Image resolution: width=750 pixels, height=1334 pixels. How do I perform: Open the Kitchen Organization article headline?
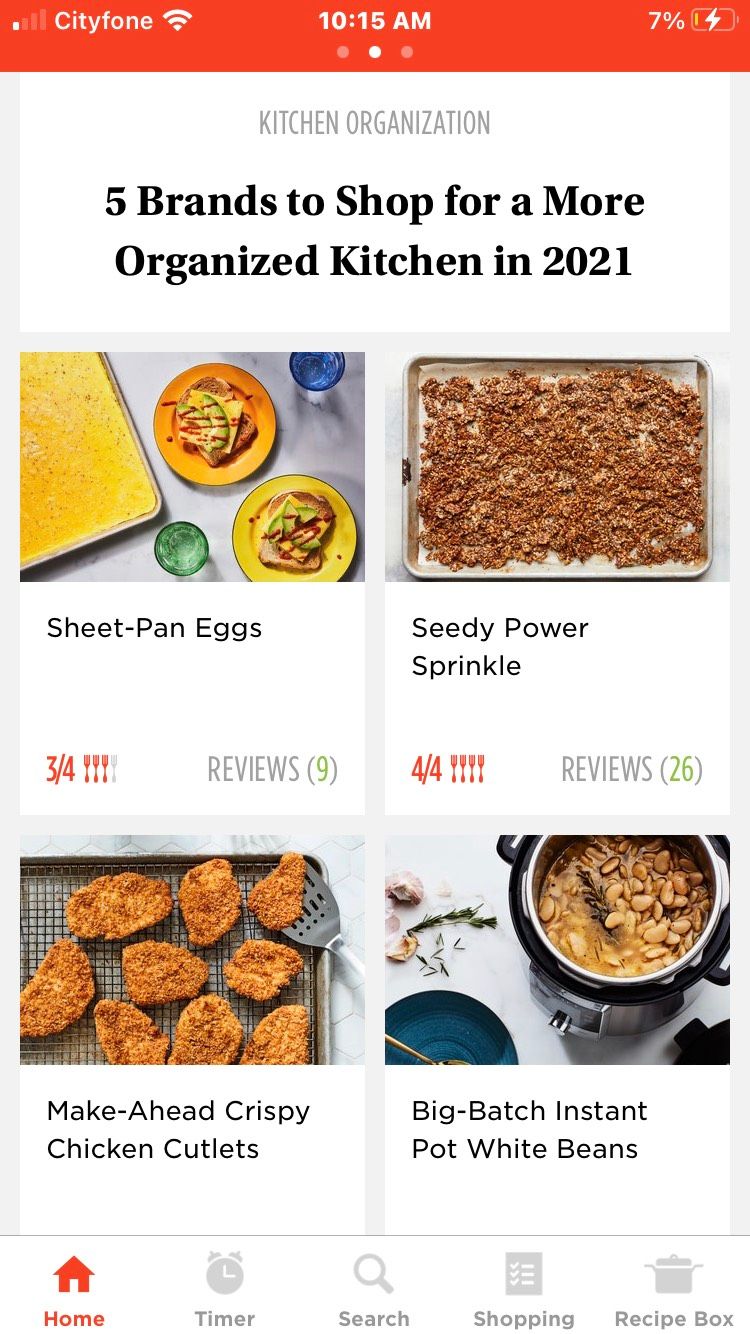[375, 231]
